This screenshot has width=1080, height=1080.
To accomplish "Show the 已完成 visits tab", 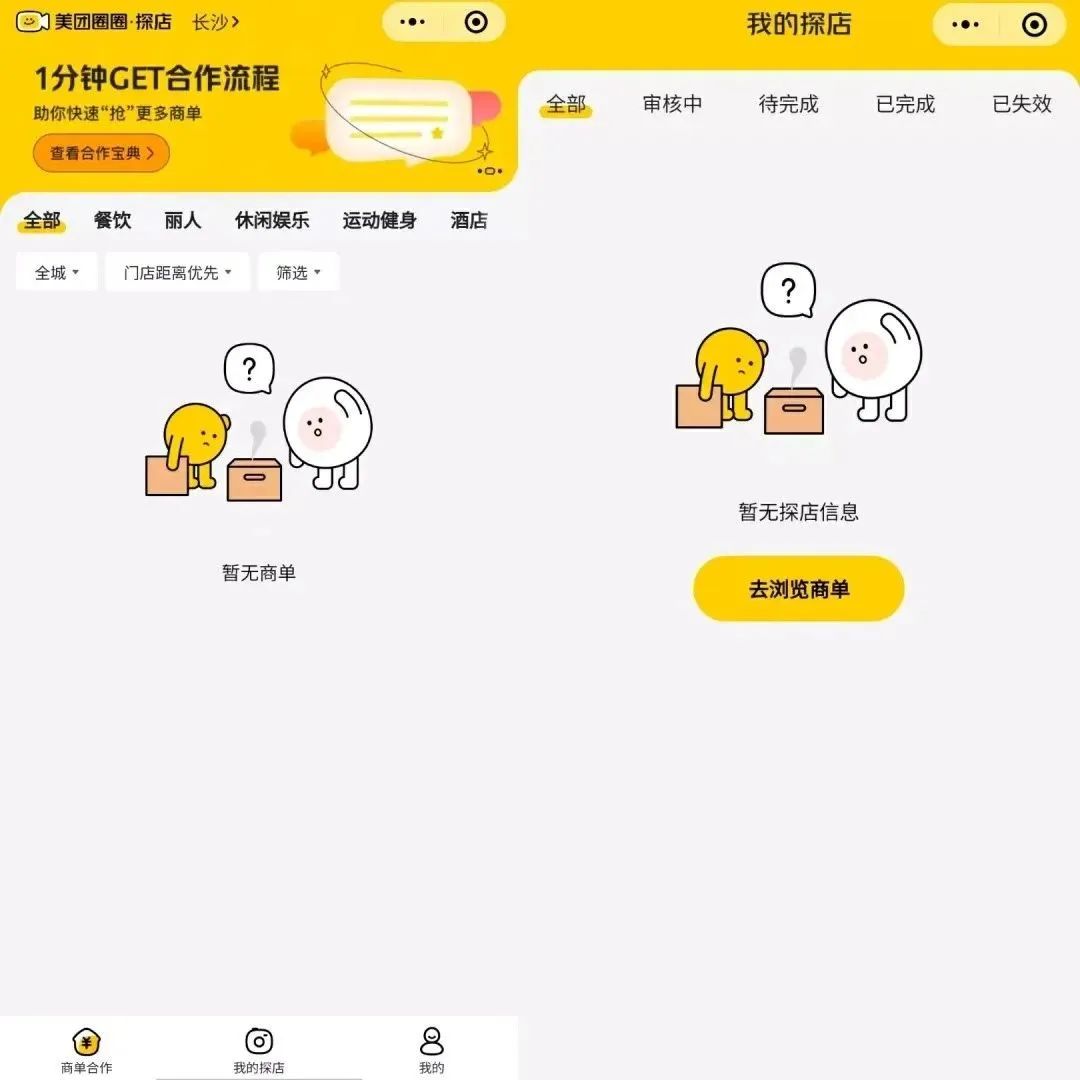I will pyautogui.click(x=905, y=104).
